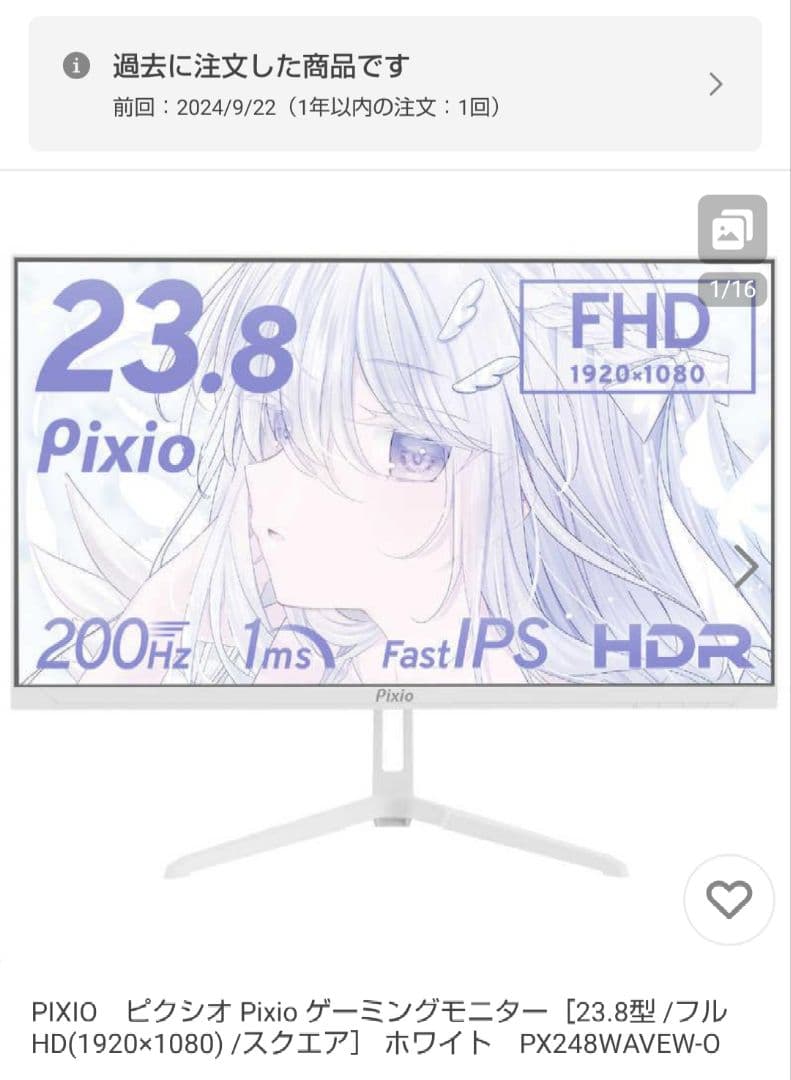Screen dimensions: 791x1080
Task: Open the past order notice banner
Action: 395,84
